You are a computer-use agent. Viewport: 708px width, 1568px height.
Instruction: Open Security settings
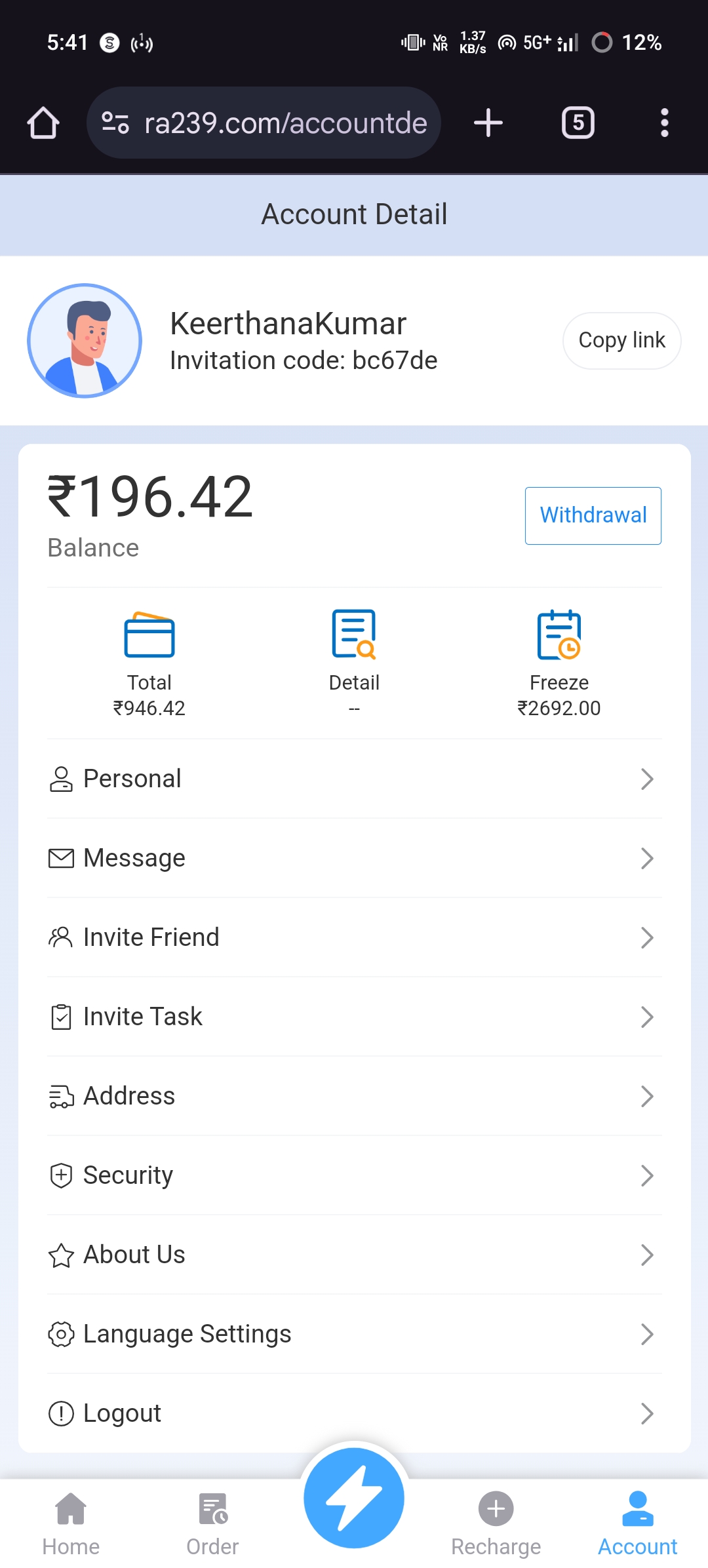354,1175
